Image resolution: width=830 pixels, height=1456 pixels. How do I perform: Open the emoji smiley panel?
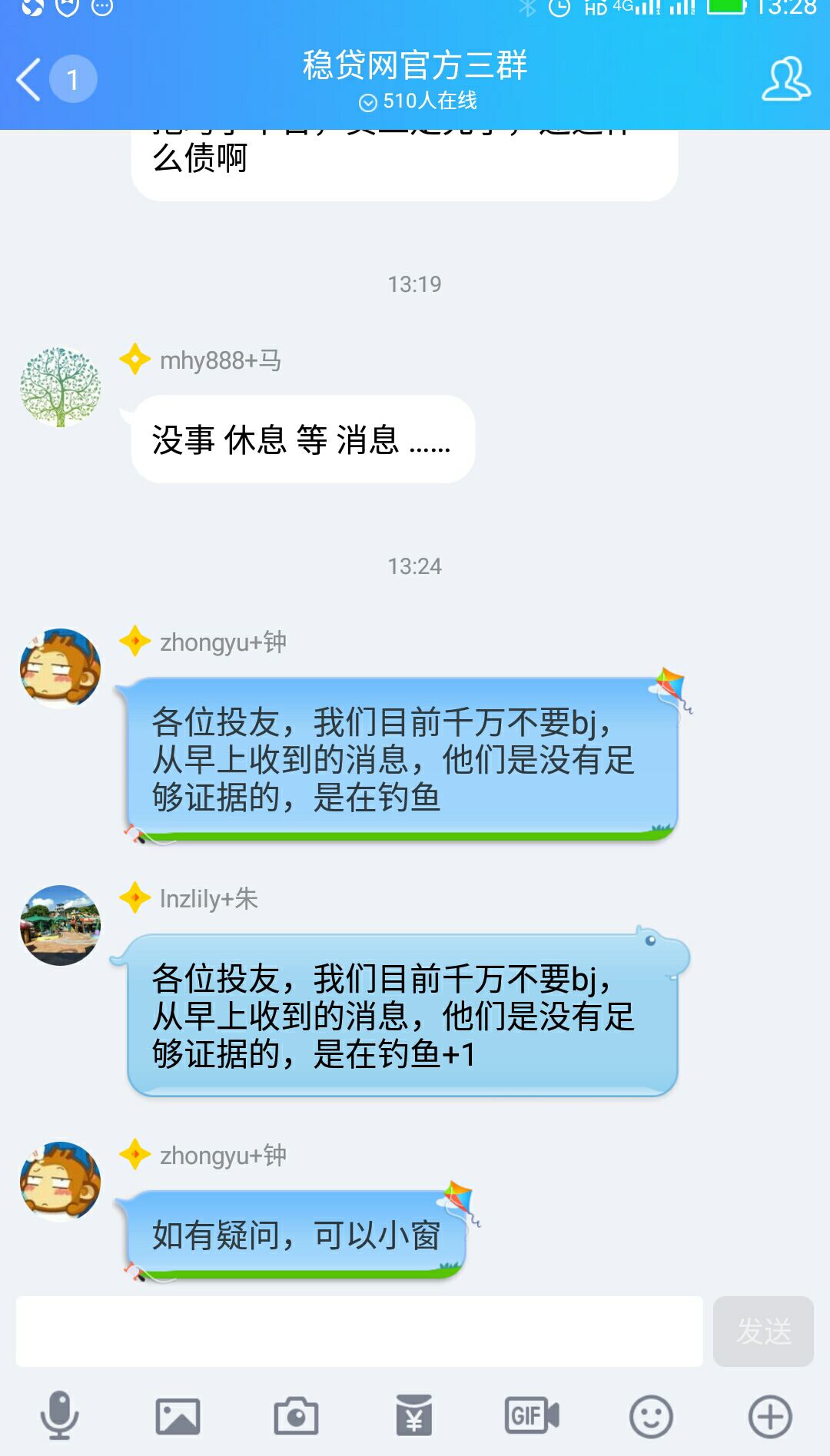click(x=651, y=1416)
